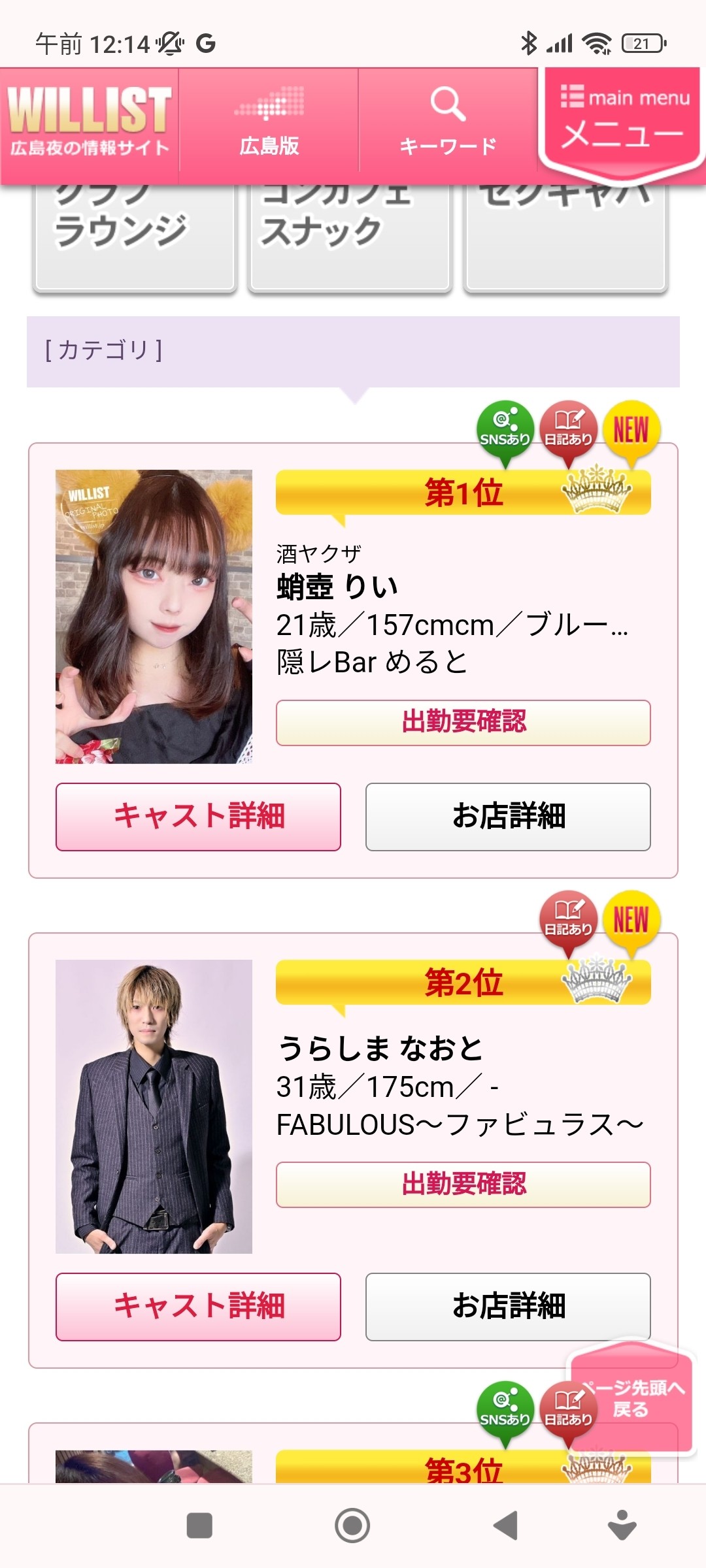Open お店詳細 for FABULOUS〜ファビュラス〜

point(508,1307)
